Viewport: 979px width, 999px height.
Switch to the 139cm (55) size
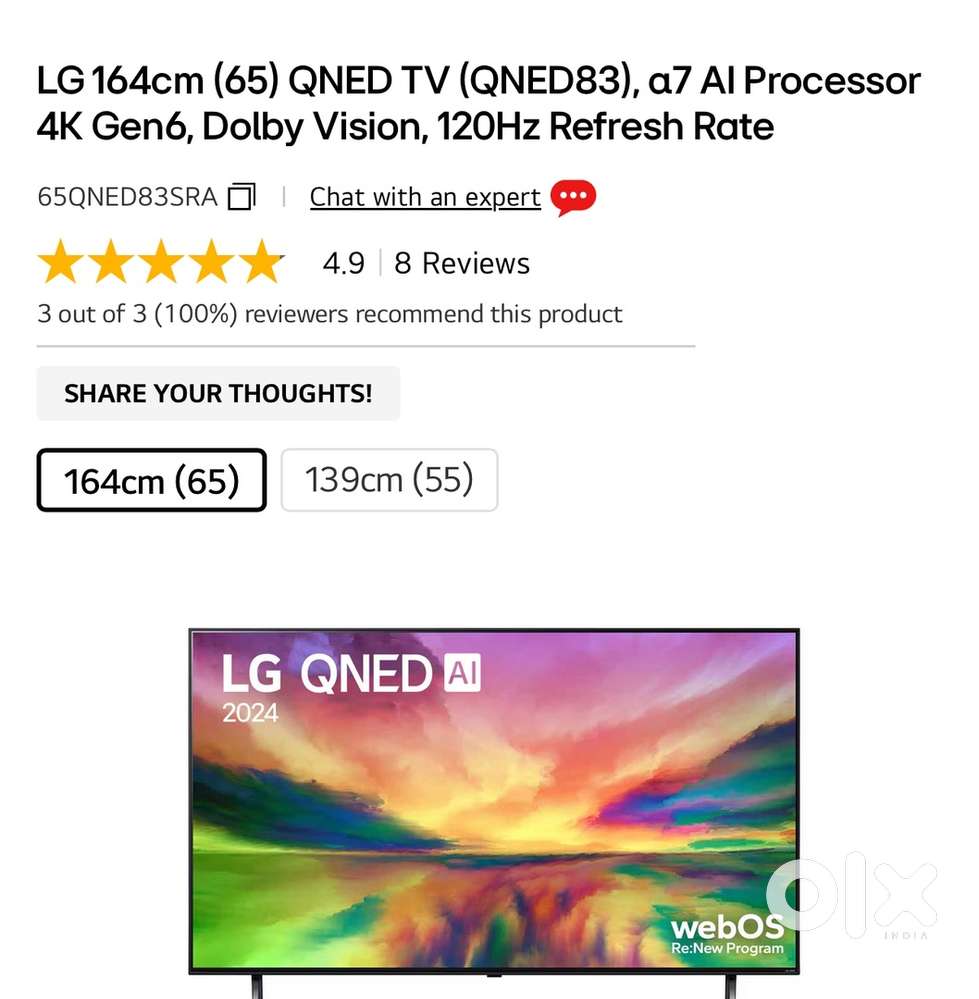[389, 481]
